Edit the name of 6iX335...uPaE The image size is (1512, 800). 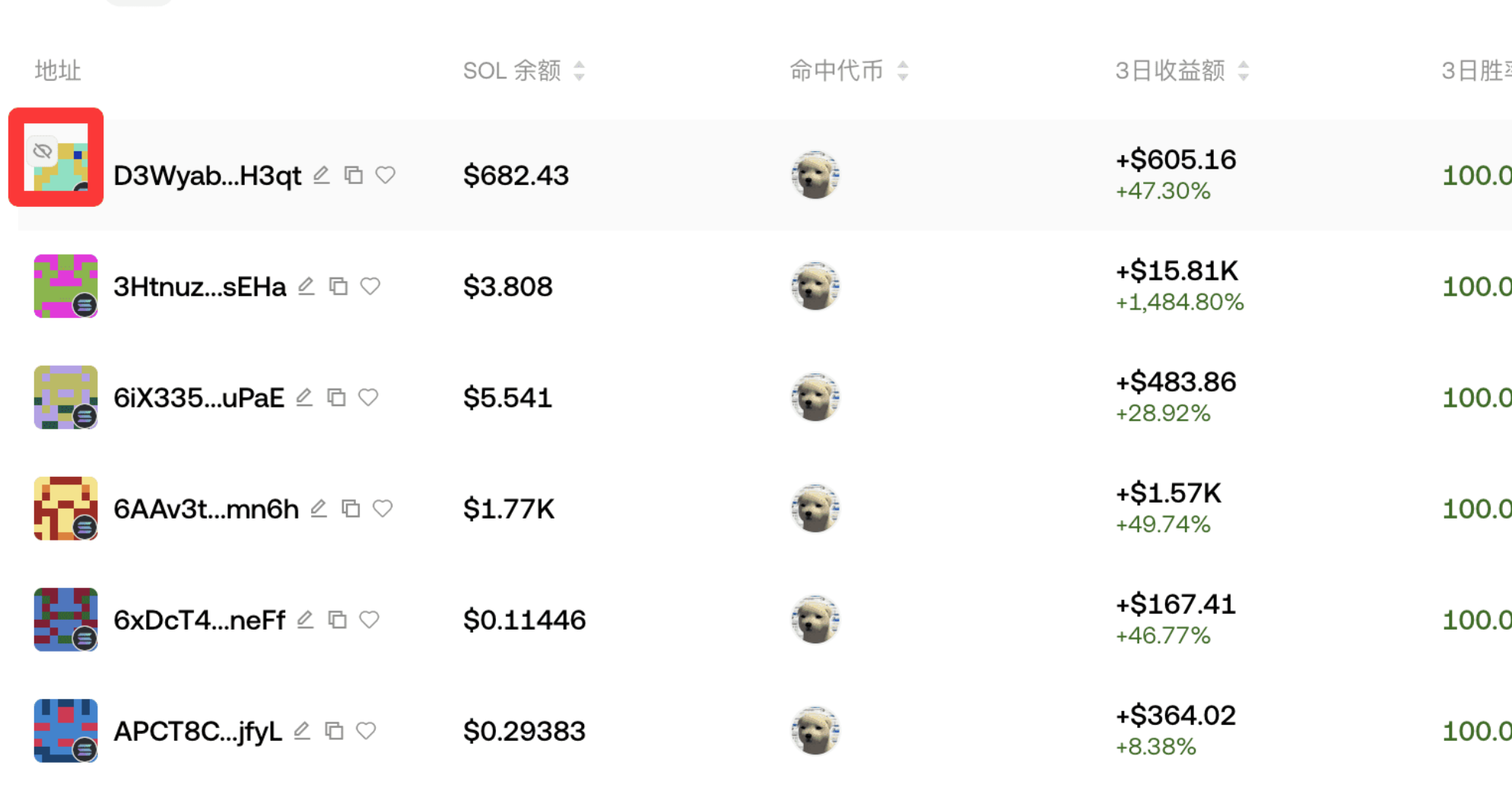(x=304, y=398)
